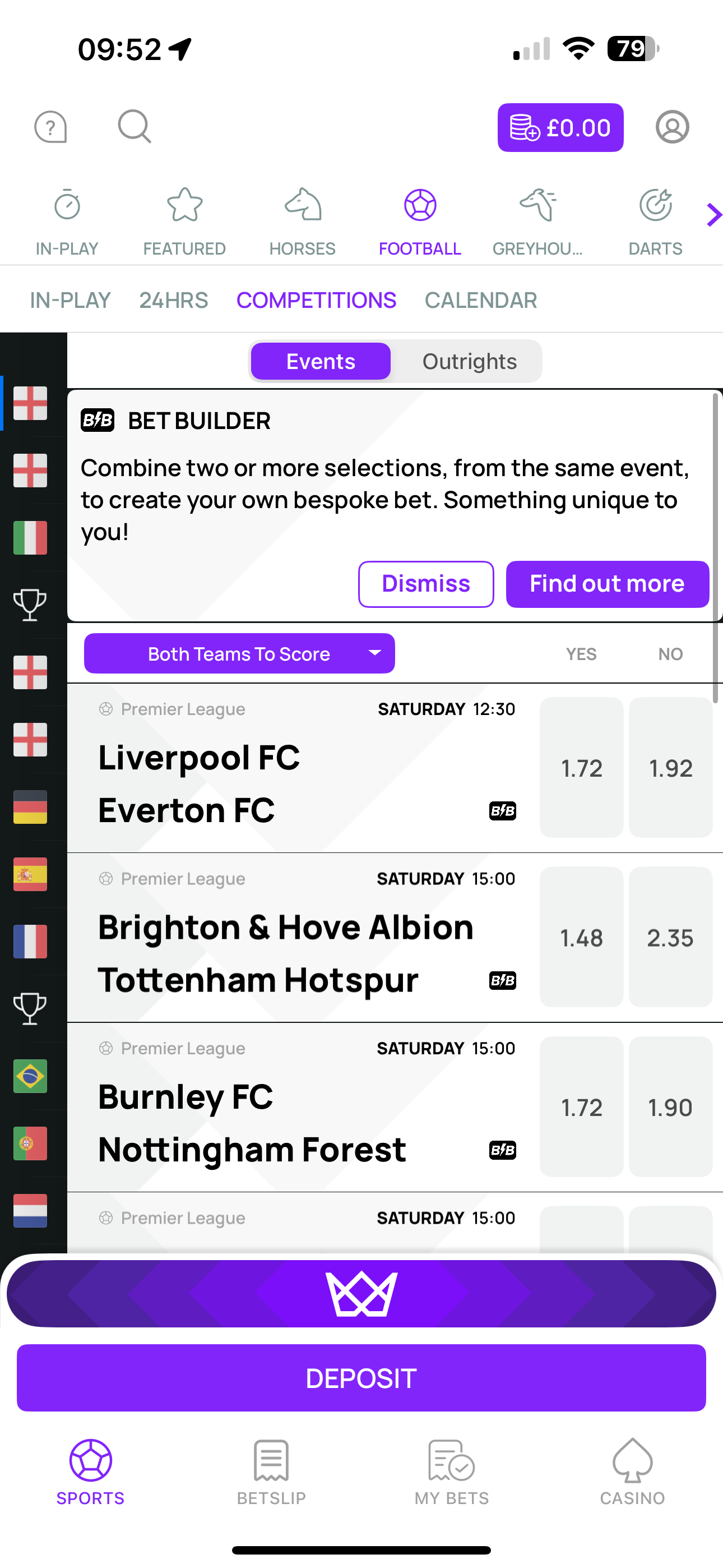Select the Horses sport icon
The width and height of the screenshot is (723, 1568).
pos(303,219)
